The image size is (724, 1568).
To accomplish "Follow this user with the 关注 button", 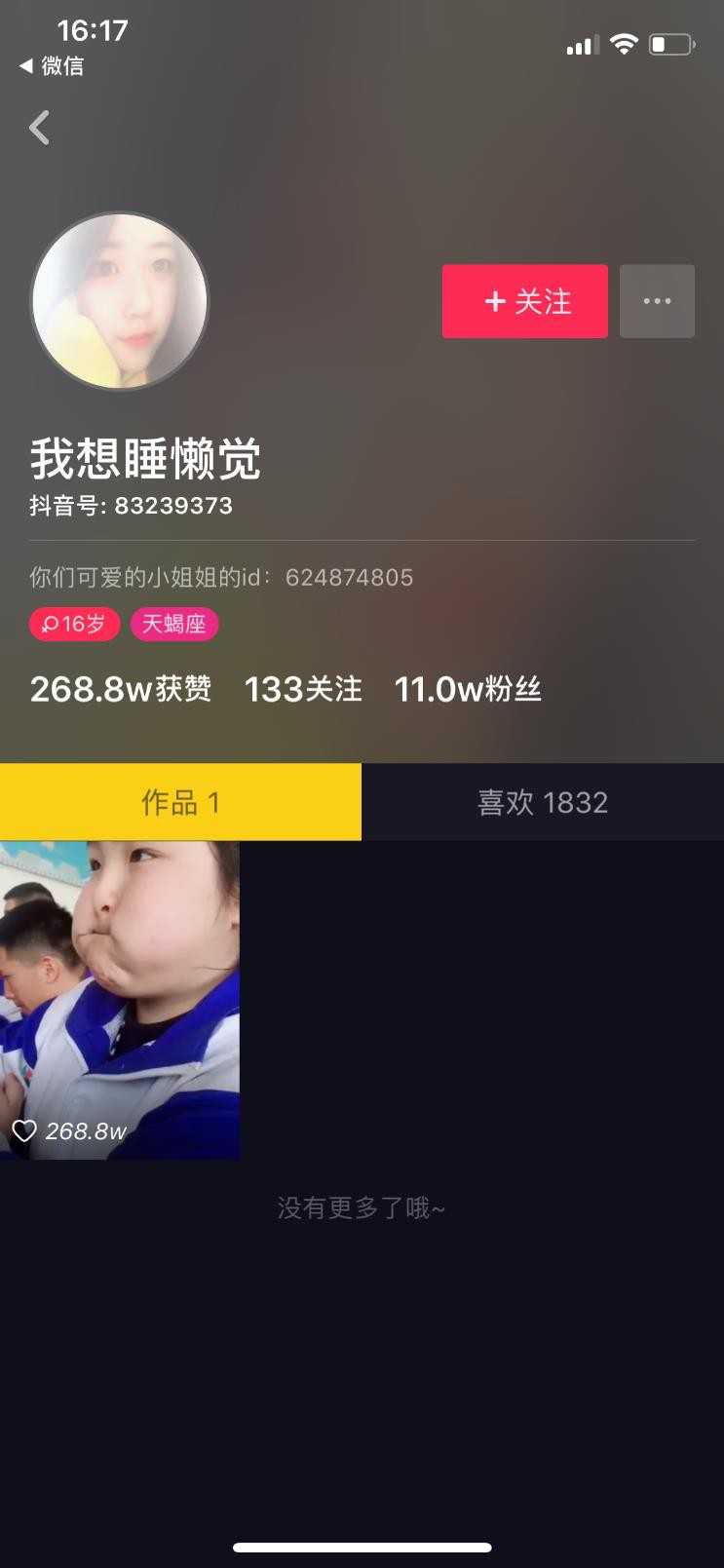I will (524, 301).
